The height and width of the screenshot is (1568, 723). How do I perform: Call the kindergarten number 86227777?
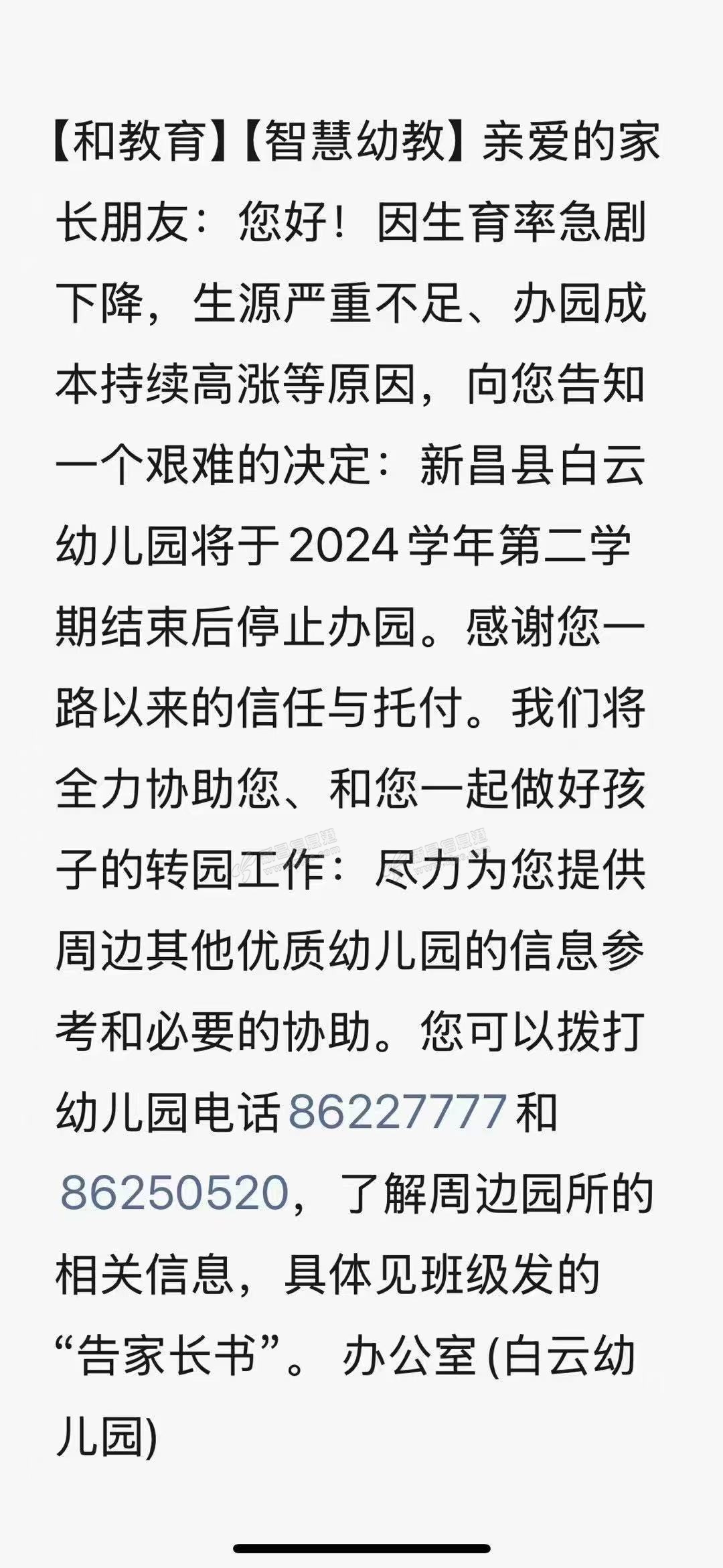click(x=397, y=1113)
